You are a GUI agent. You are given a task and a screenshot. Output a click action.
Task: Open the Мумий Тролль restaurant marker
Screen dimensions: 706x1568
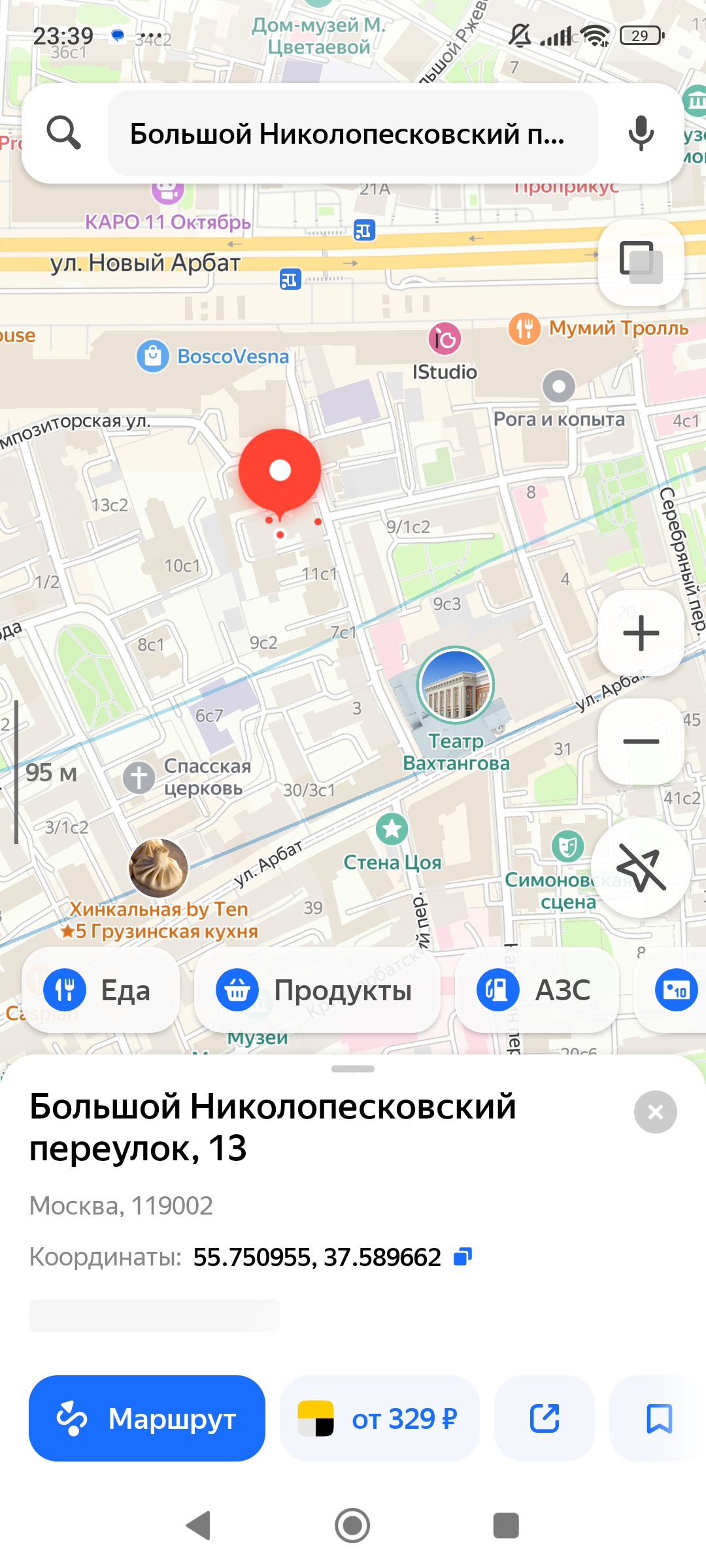524,329
